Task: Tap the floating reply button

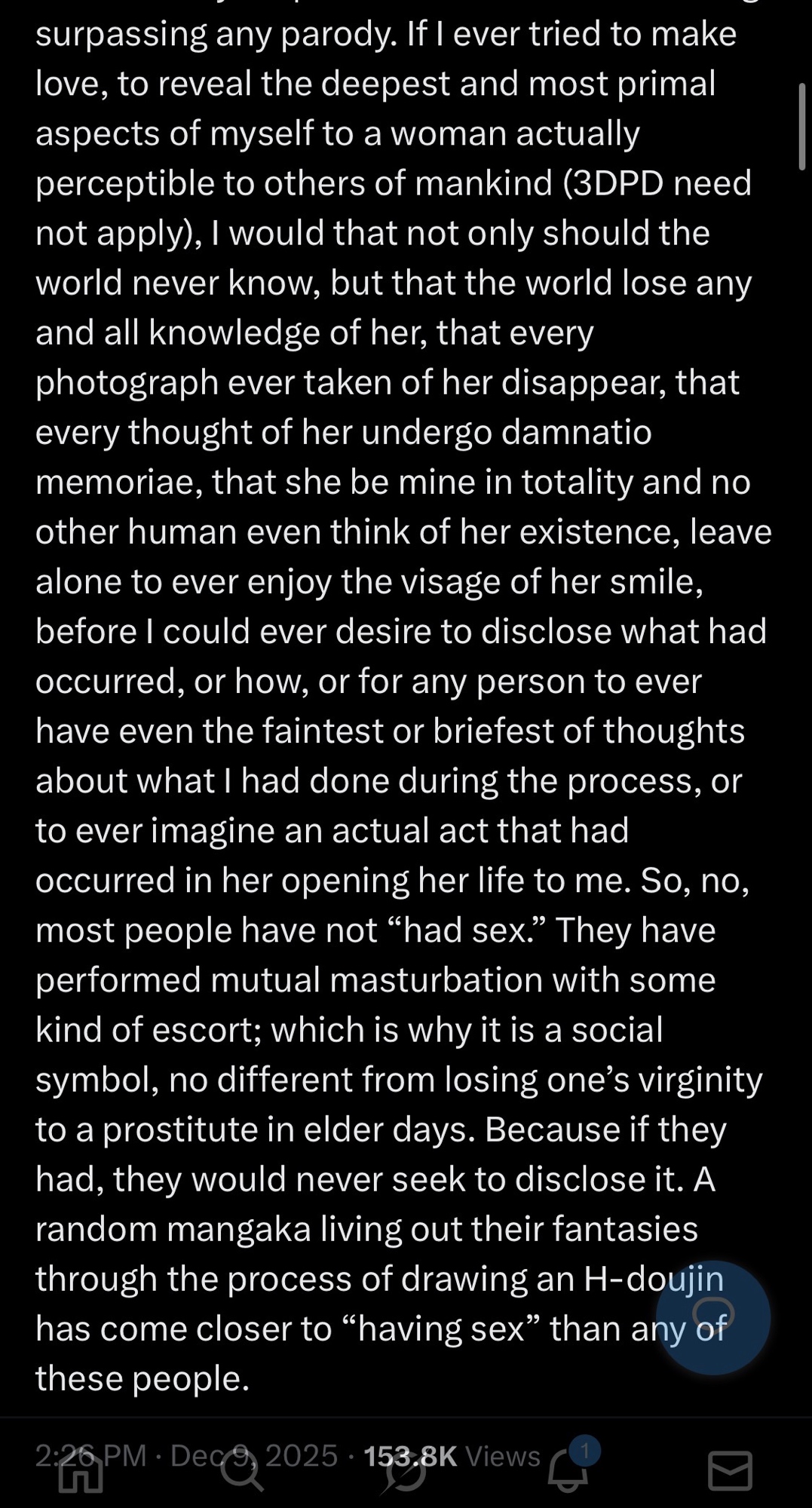Action: 712,1318
